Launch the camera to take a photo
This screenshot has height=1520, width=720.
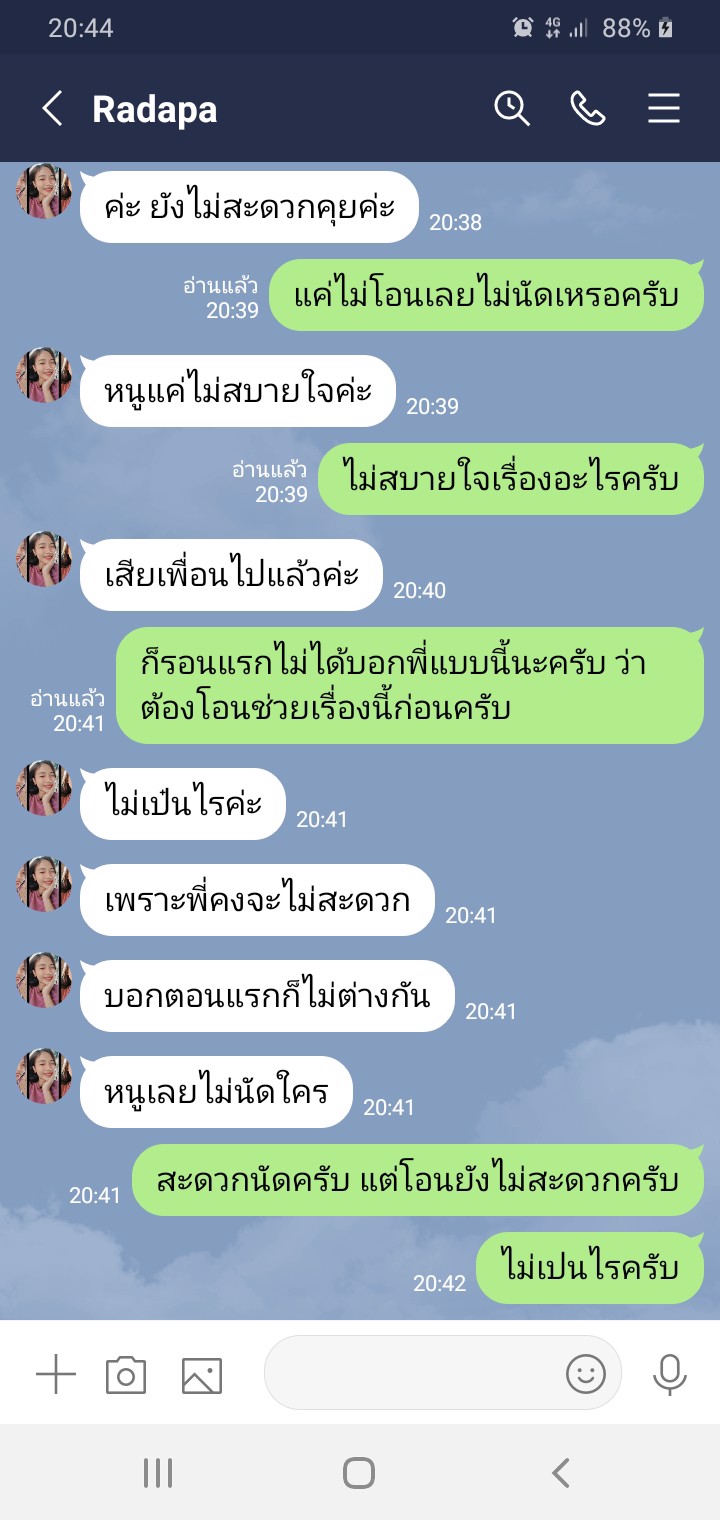[126, 1376]
